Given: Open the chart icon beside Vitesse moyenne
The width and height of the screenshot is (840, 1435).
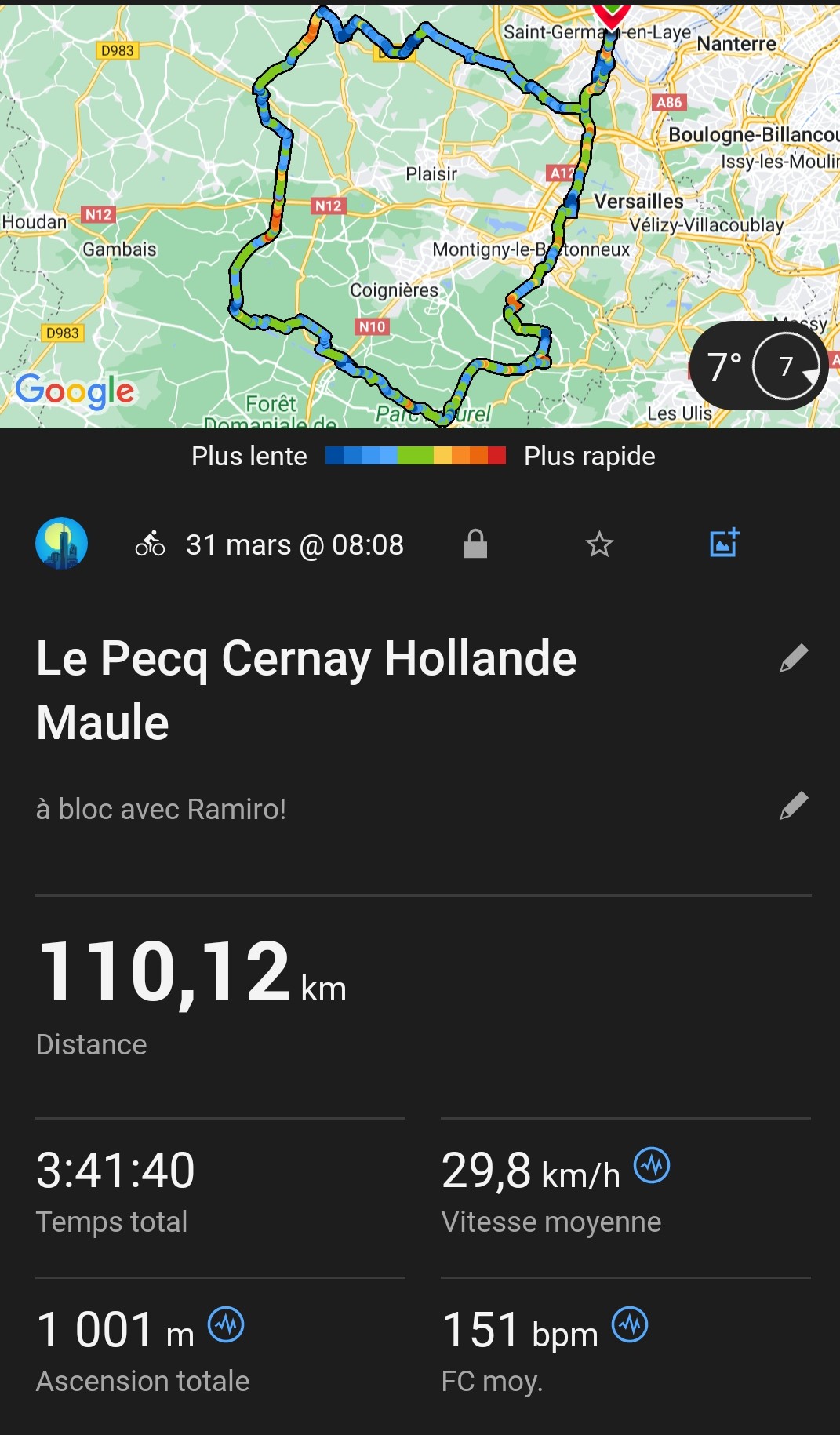Looking at the screenshot, I should tap(652, 1165).
